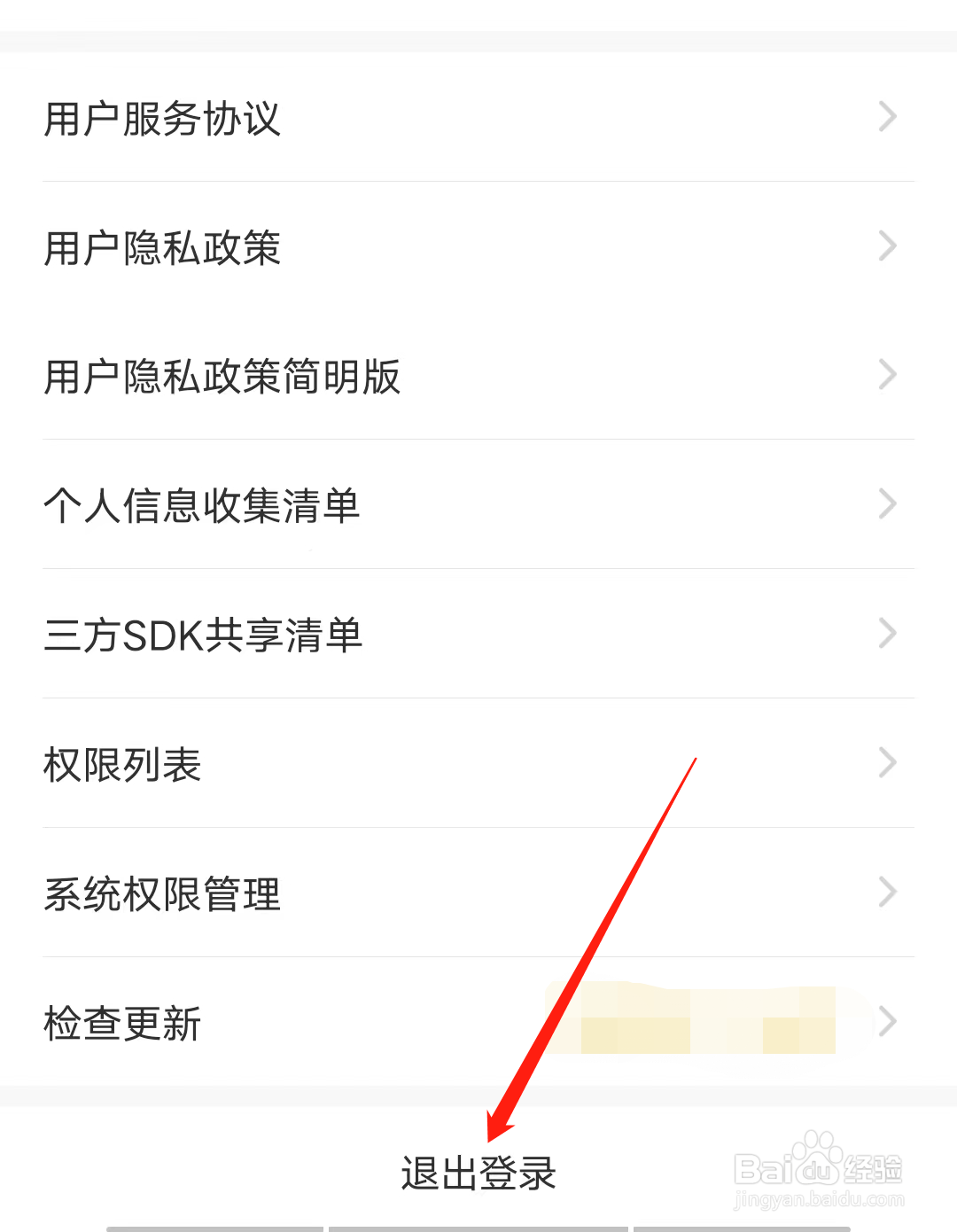Click chevron arrow beside 用户服务协议
Image resolution: width=957 pixels, height=1232 pixels.
point(887,115)
